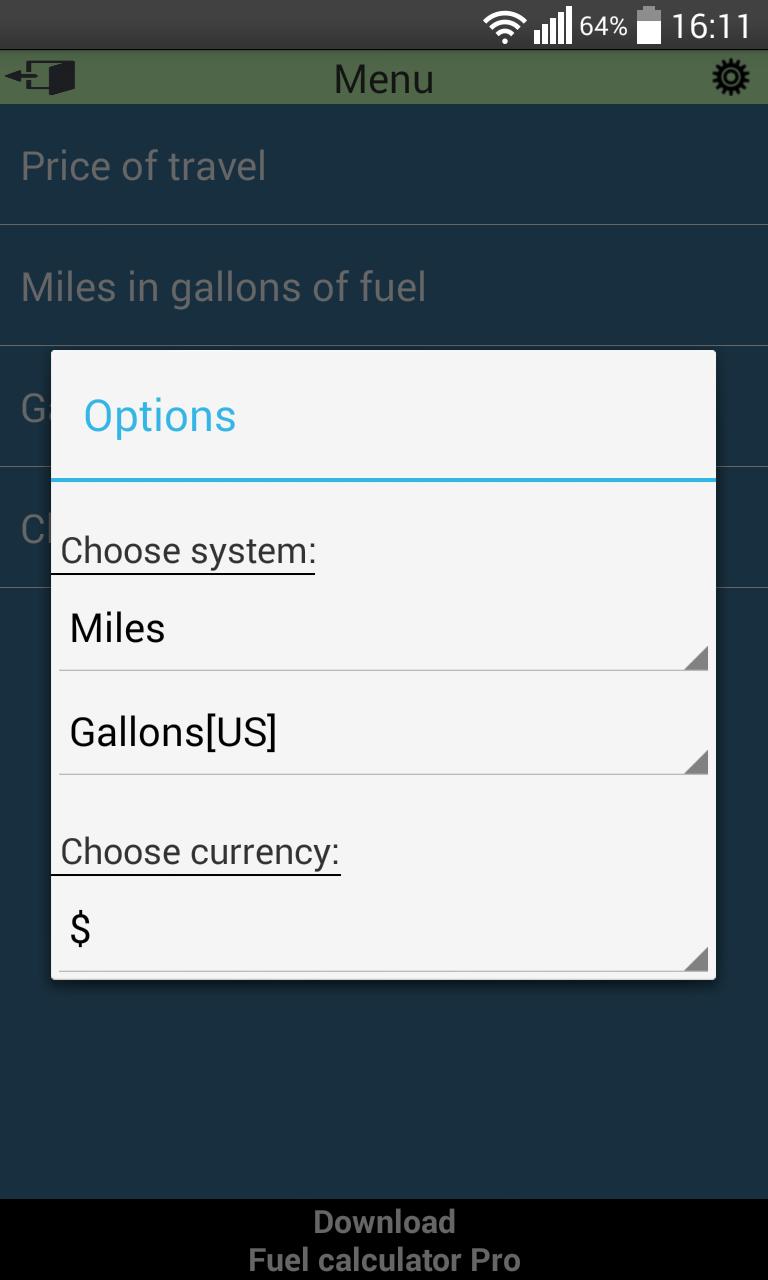The image size is (768, 1280).
Task: Open the currency dropdown showing $
Action: coord(383,929)
